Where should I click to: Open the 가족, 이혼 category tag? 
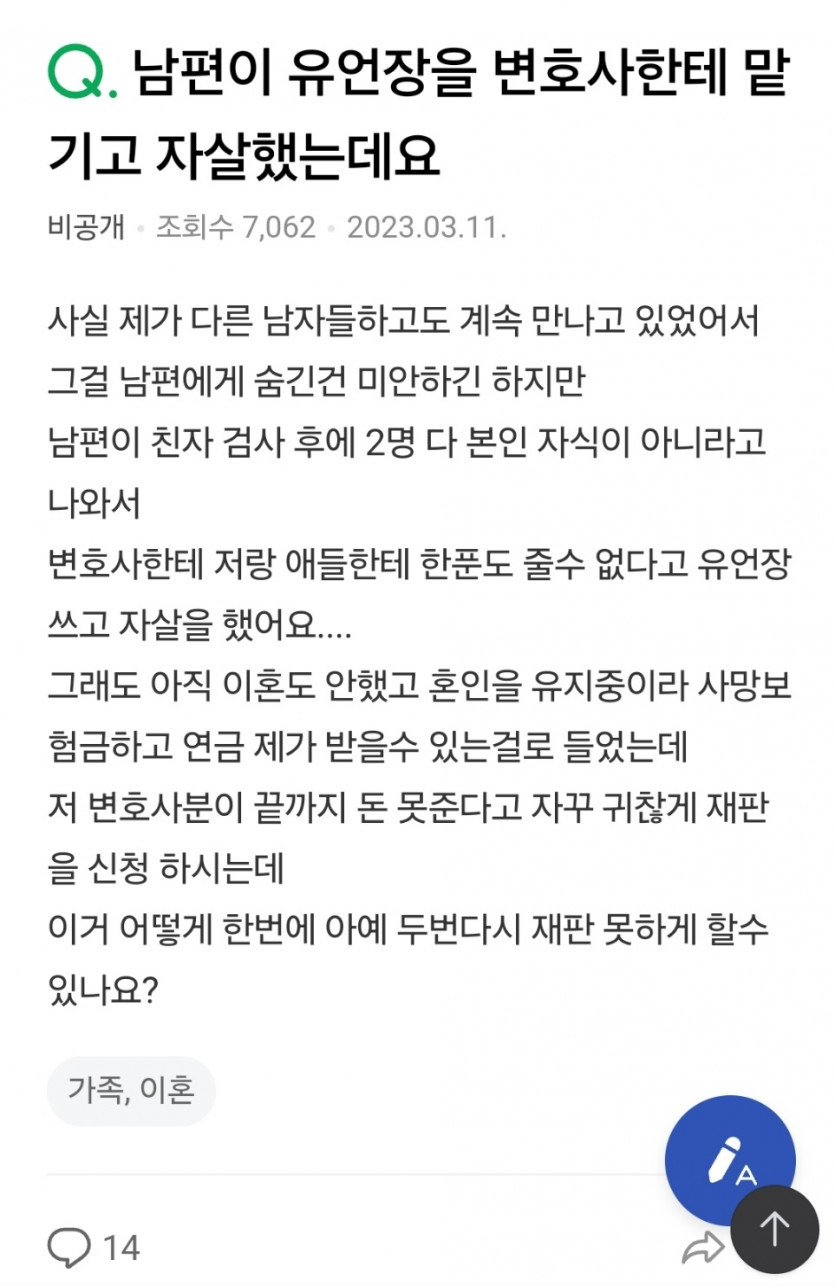pyautogui.click(x=131, y=1089)
